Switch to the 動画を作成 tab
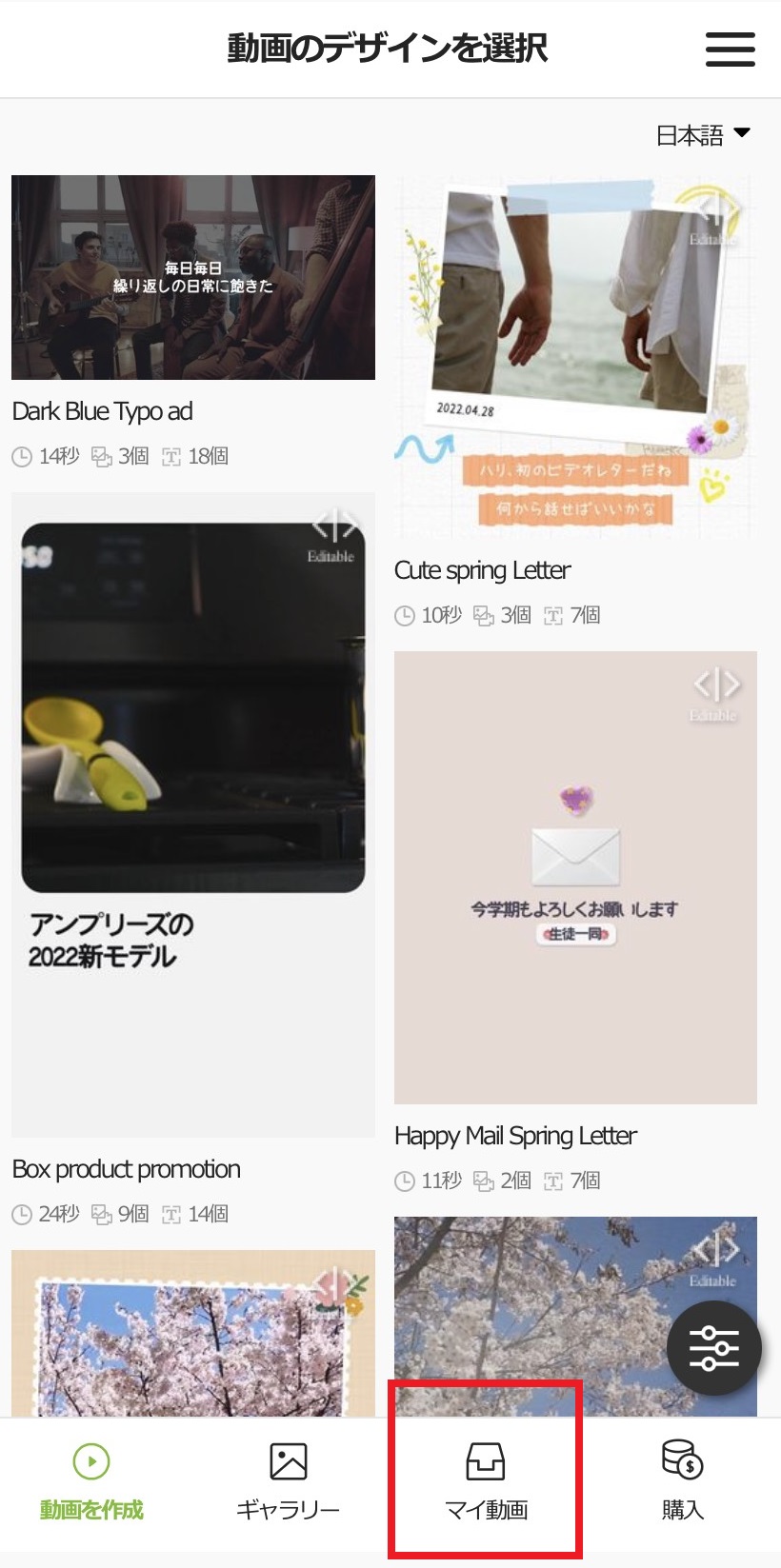The width and height of the screenshot is (781, 1568). [91, 1482]
